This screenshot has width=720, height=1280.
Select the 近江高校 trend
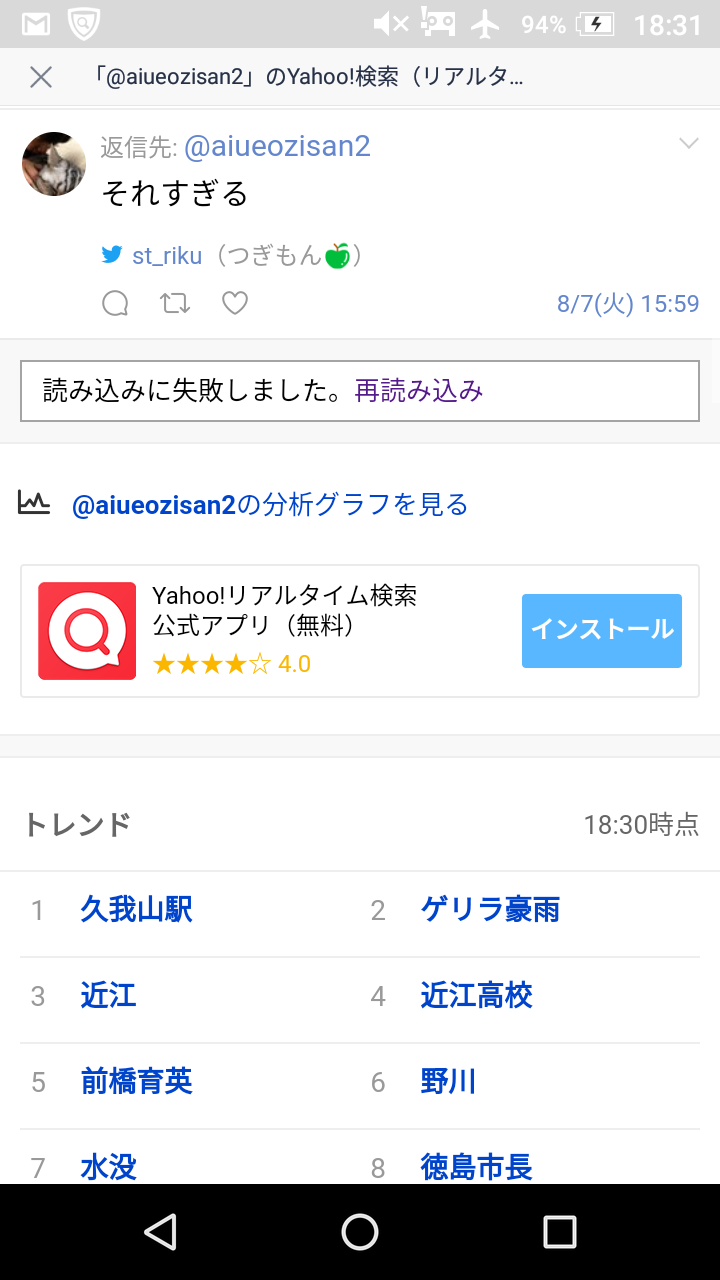pos(476,996)
